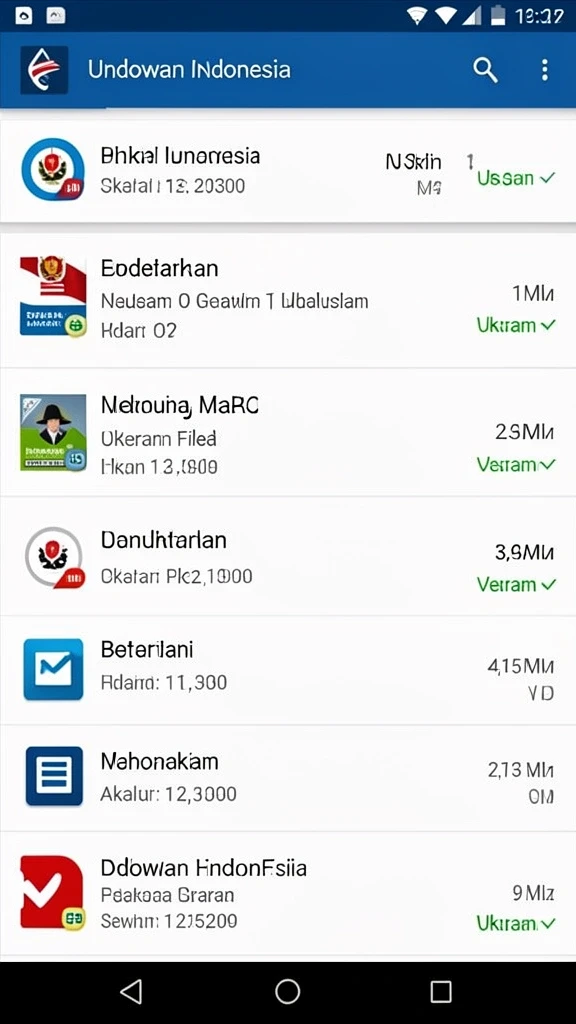The width and height of the screenshot is (576, 1024).
Task: Go to home via navigation bar circle
Action: point(287,992)
